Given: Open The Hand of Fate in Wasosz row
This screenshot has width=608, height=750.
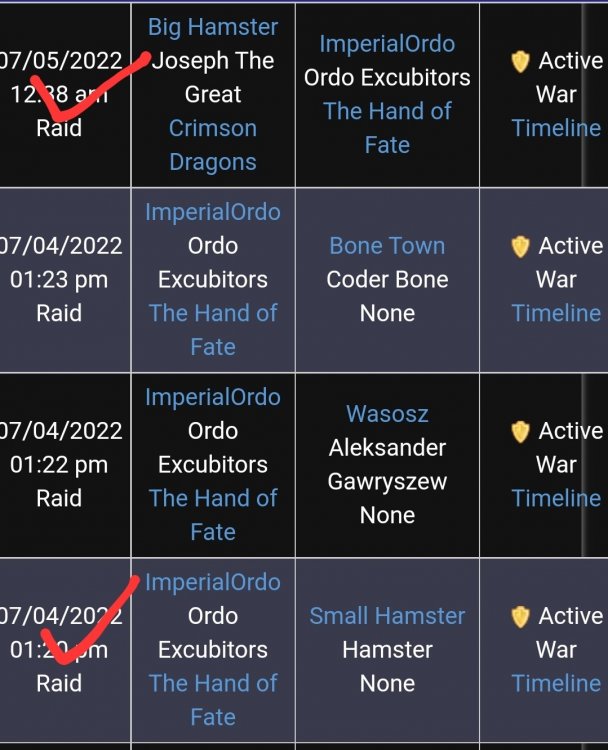Looking at the screenshot, I should coord(213,515).
